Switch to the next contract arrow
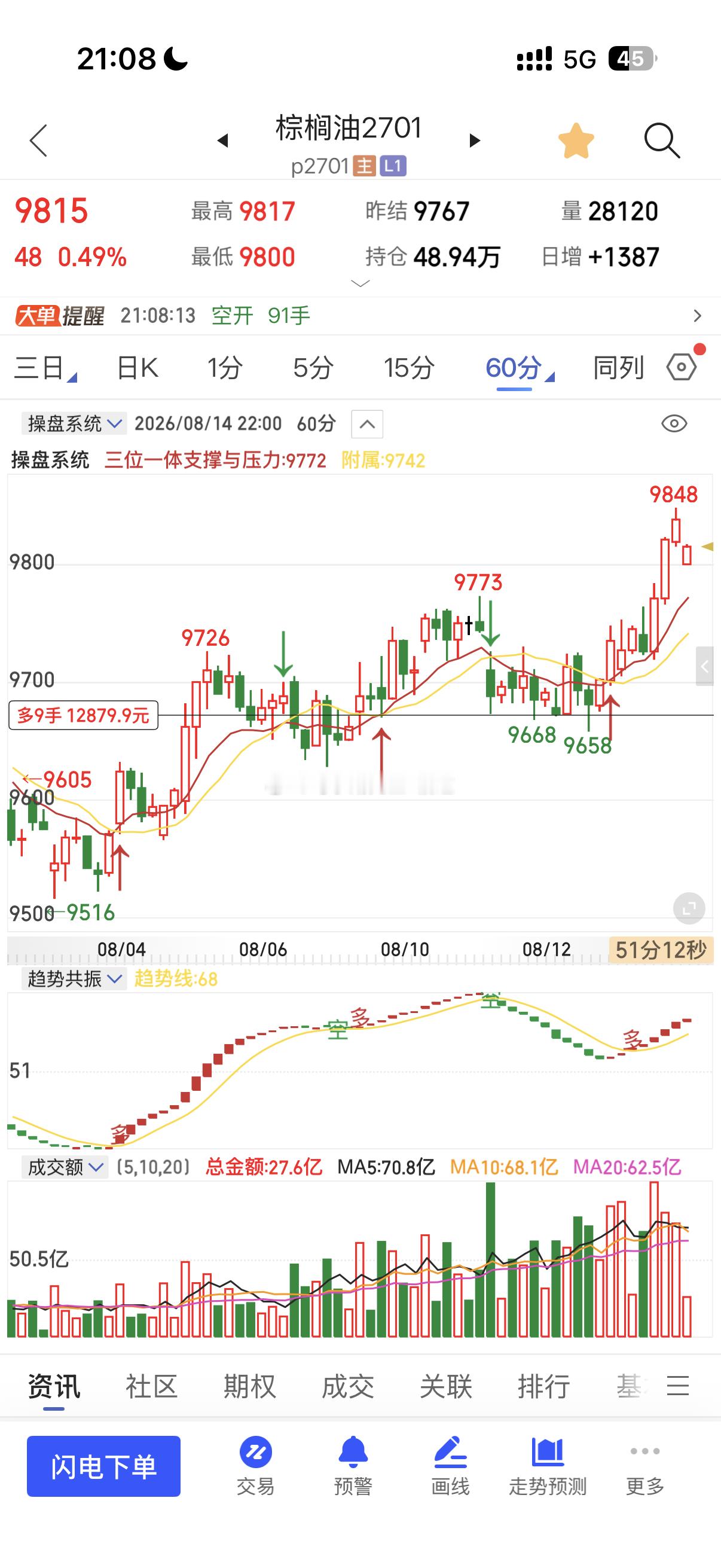This screenshot has height=1568, width=721. [475, 141]
